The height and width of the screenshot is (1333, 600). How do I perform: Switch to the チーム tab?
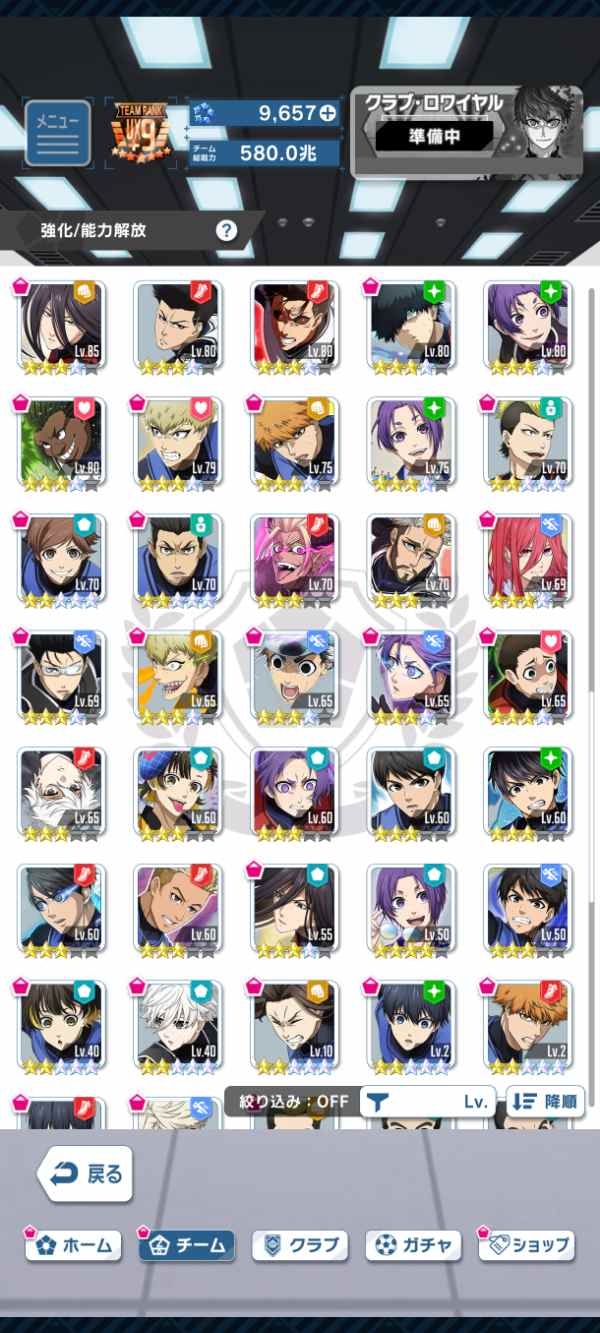click(187, 1246)
